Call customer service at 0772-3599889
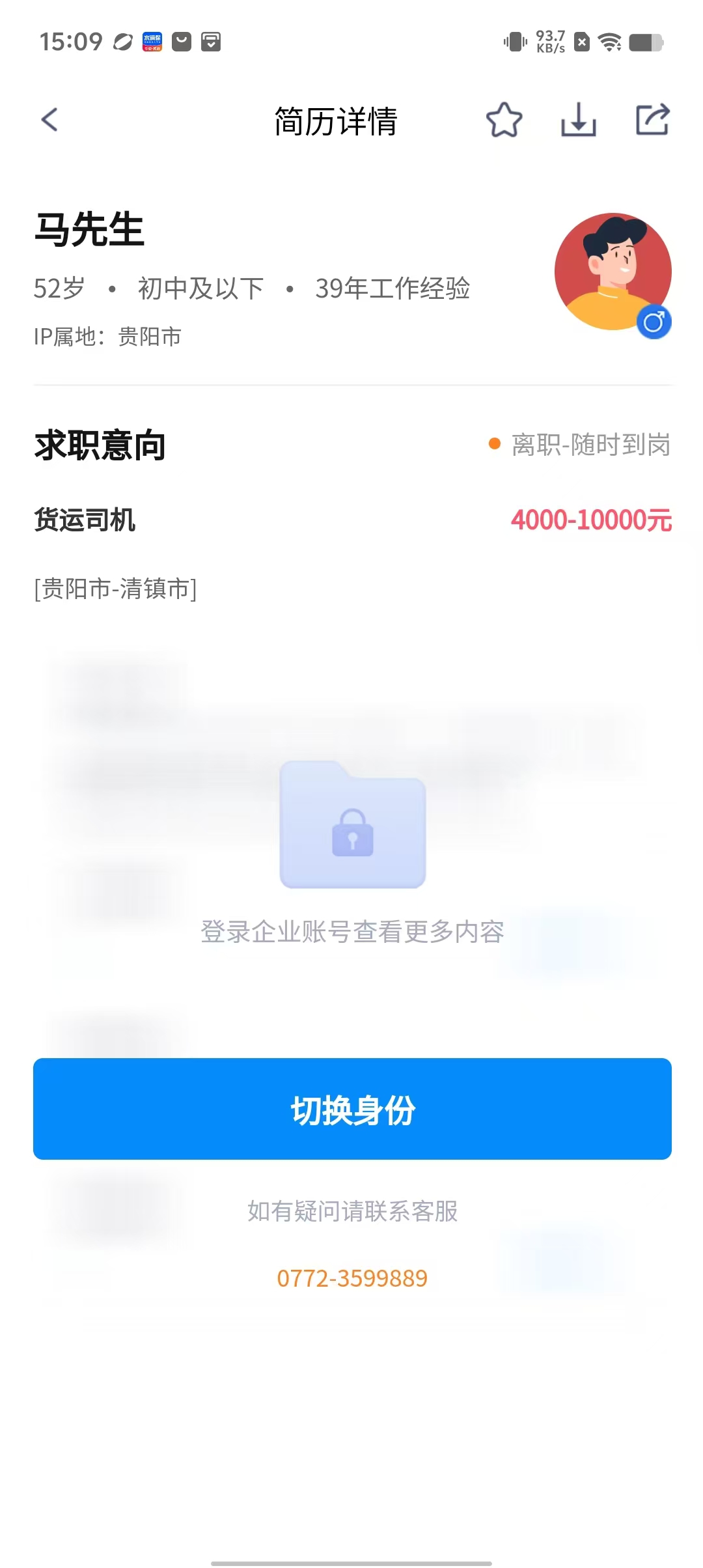The width and height of the screenshot is (703, 1568). click(352, 1278)
